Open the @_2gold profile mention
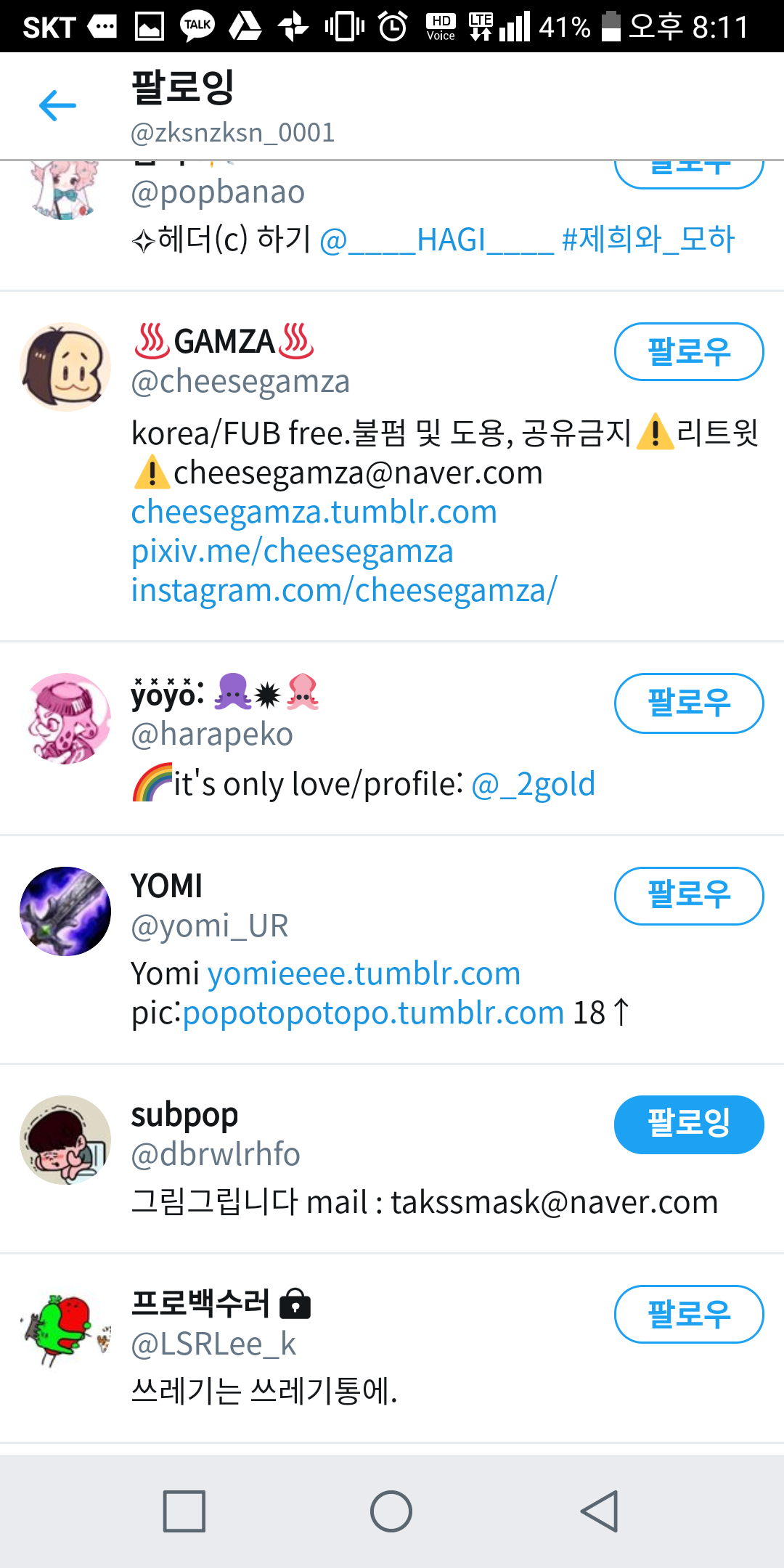The height and width of the screenshot is (1568, 784). click(533, 784)
